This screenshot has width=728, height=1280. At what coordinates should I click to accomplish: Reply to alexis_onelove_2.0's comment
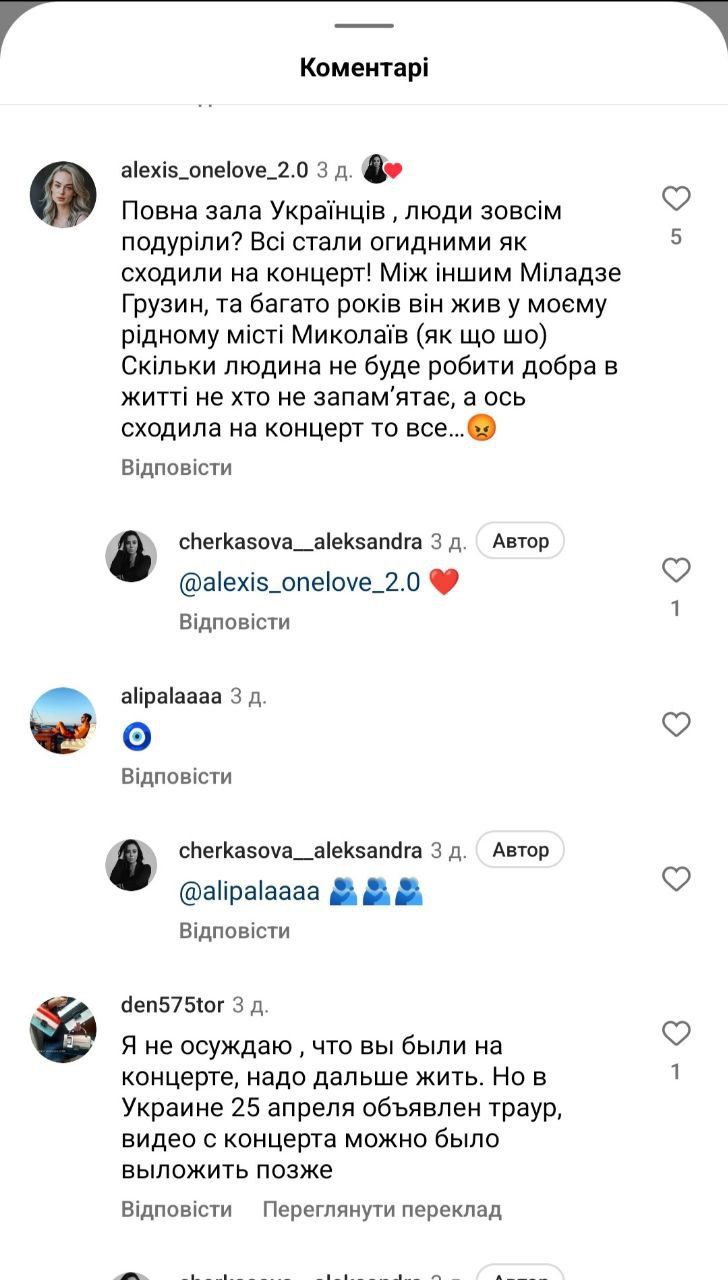pos(176,467)
